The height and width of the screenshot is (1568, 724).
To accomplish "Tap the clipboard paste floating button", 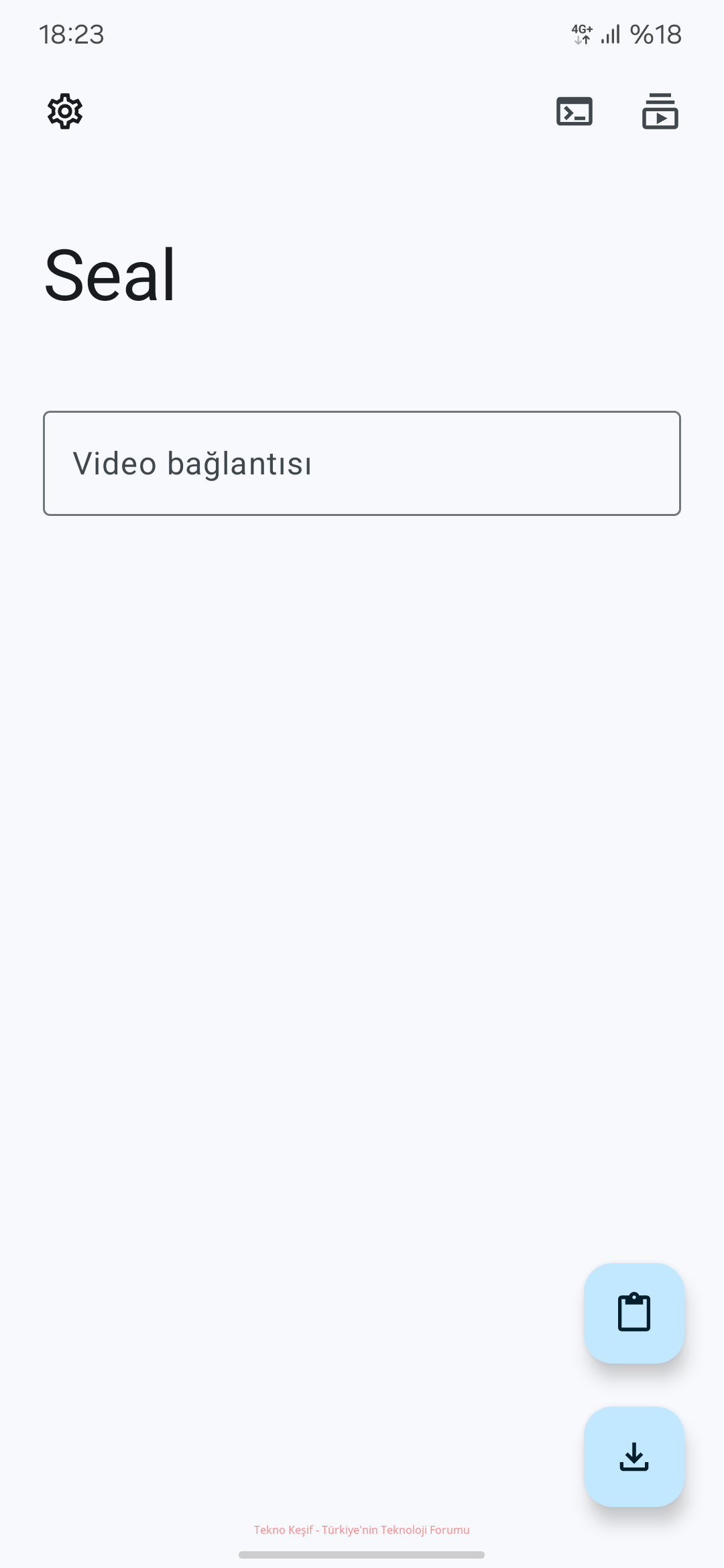I will pos(634,1313).
